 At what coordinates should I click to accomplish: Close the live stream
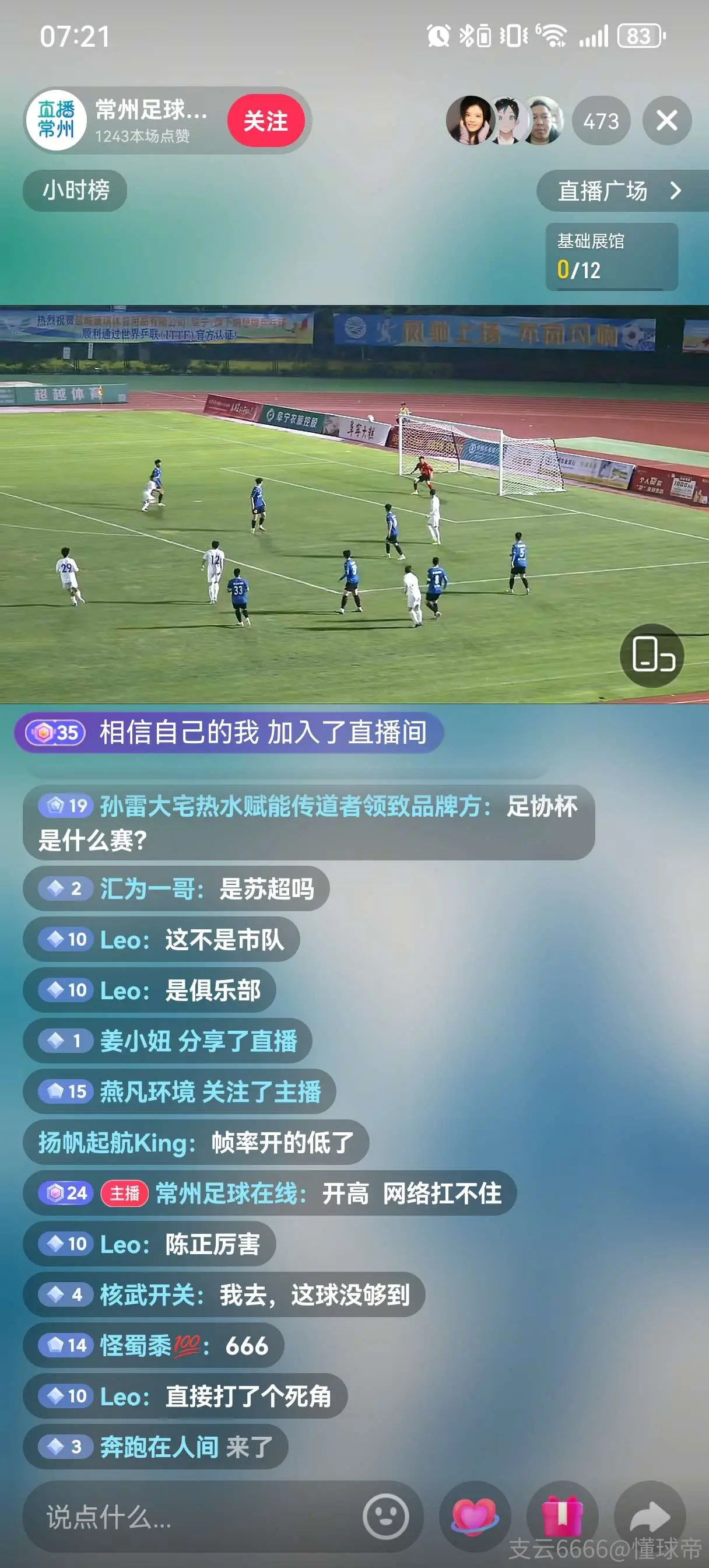[667, 121]
